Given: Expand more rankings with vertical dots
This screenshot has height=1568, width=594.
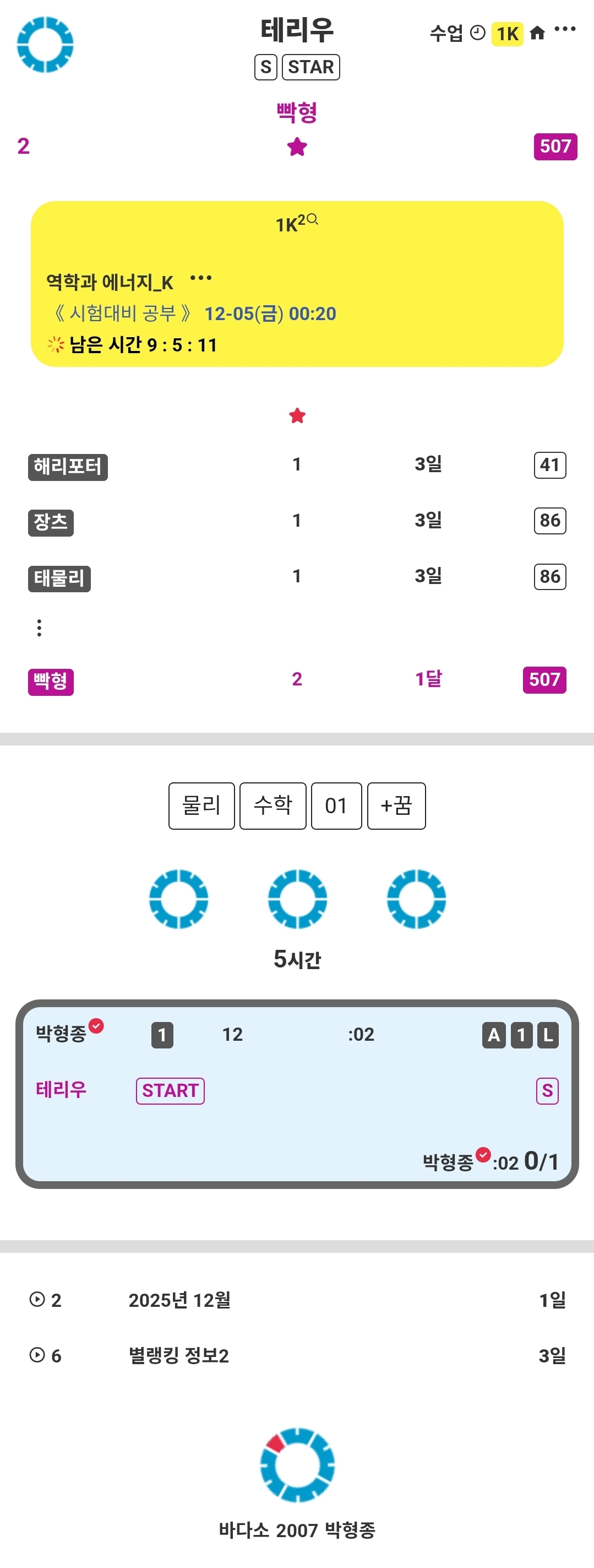Looking at the screenshot, I should point(39,628).
